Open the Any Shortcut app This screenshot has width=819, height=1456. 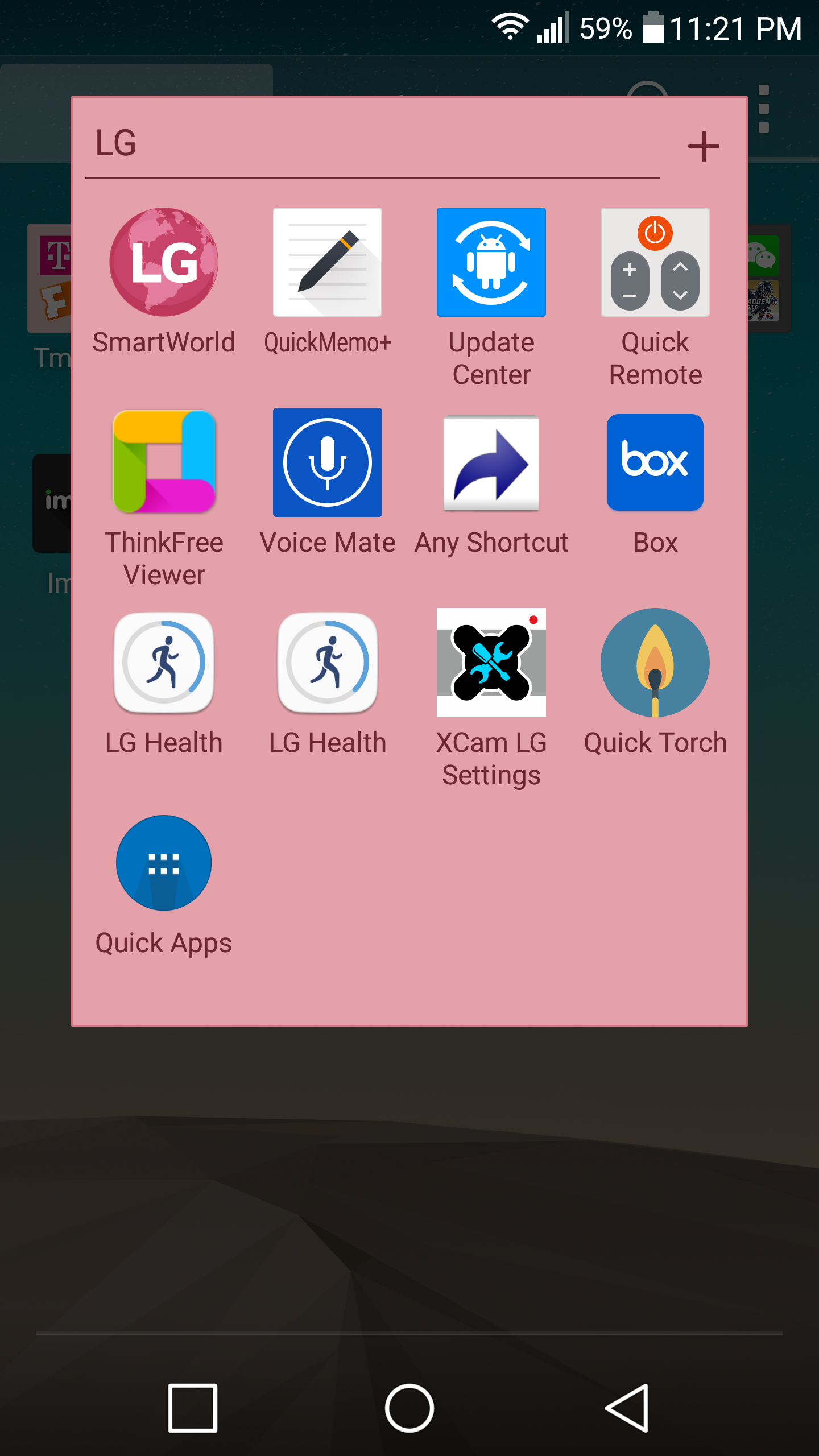pyautogui.click(x=491, y=462)
